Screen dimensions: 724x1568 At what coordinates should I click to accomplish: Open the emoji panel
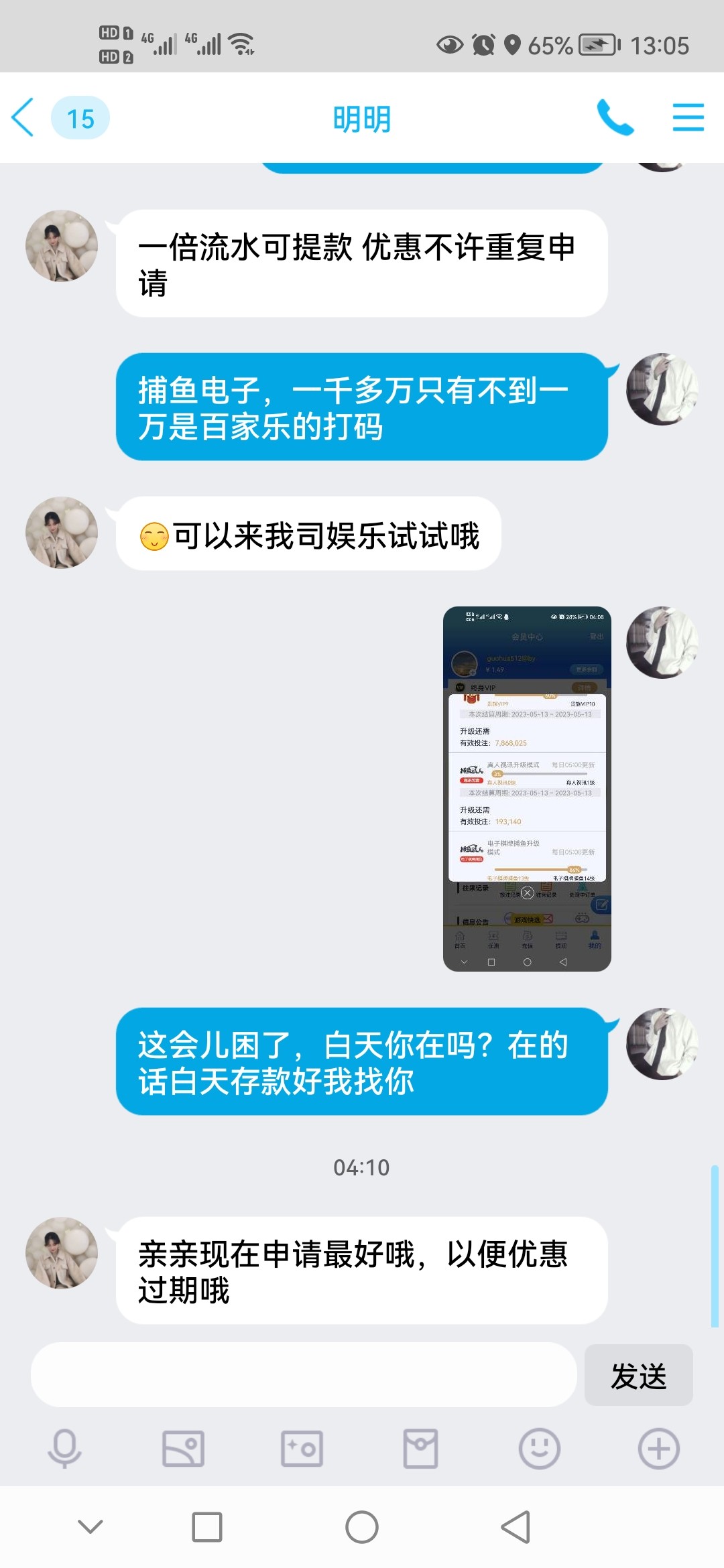539,1449
